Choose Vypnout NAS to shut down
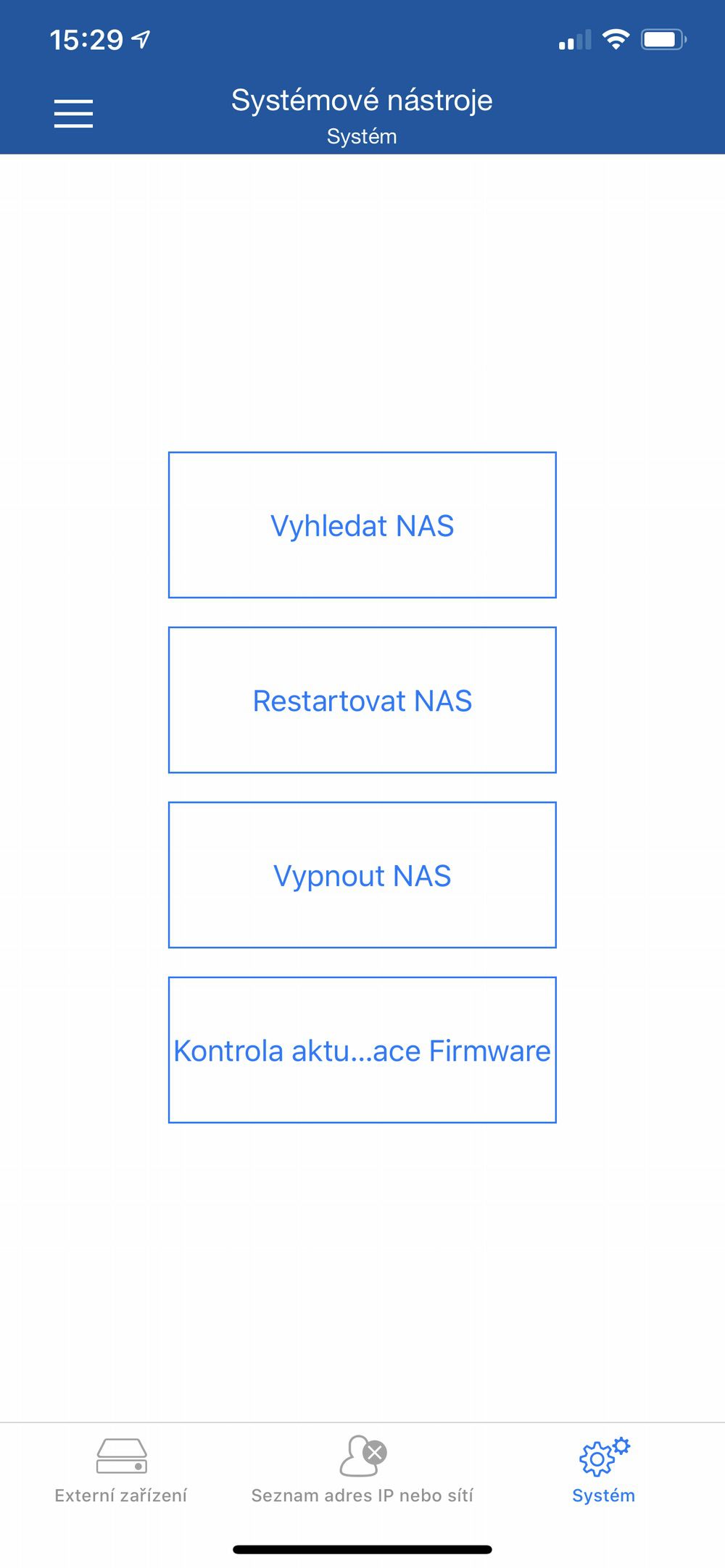Screen dimensions: 725x1568 coord(362,875)
